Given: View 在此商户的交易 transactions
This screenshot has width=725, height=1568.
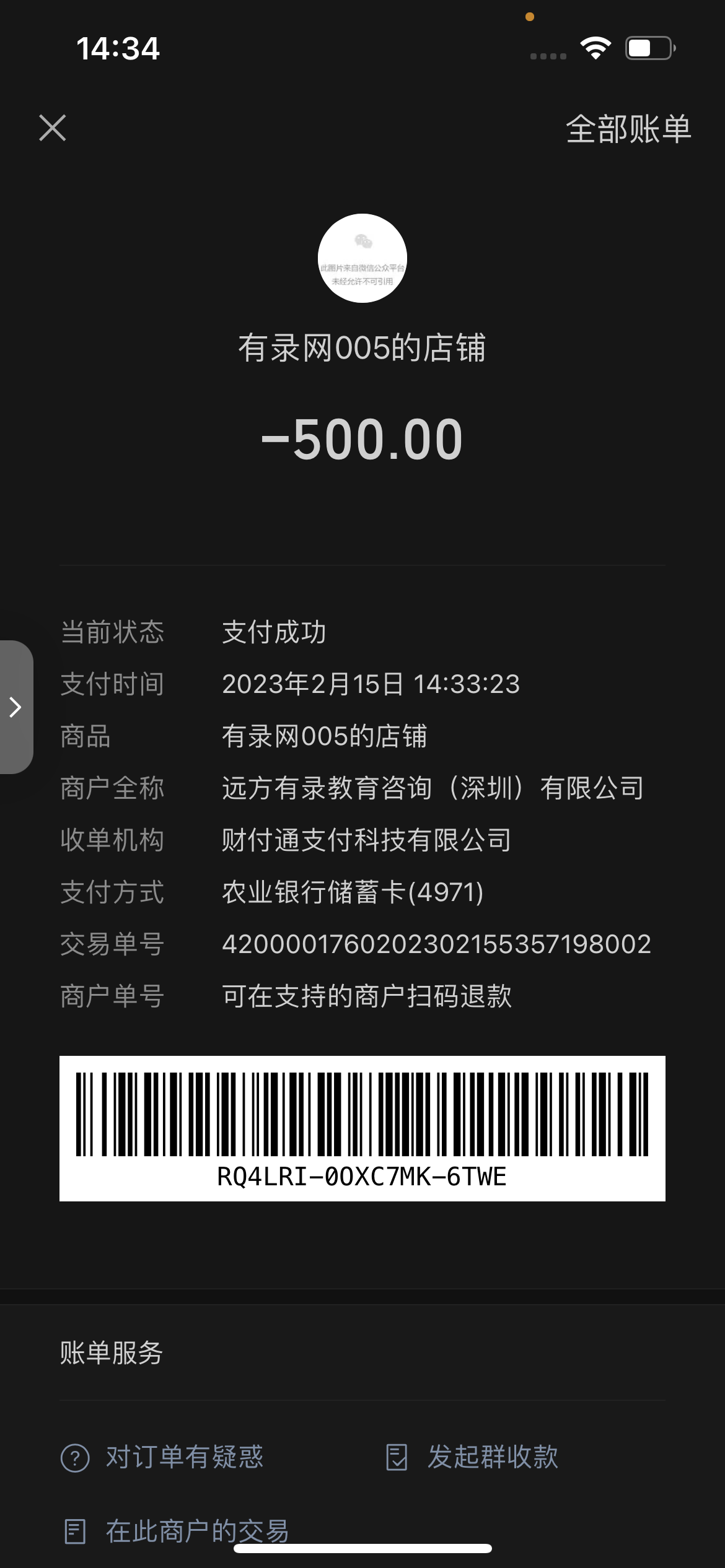Looking at the screenshot, I should tap(177, 1531).
